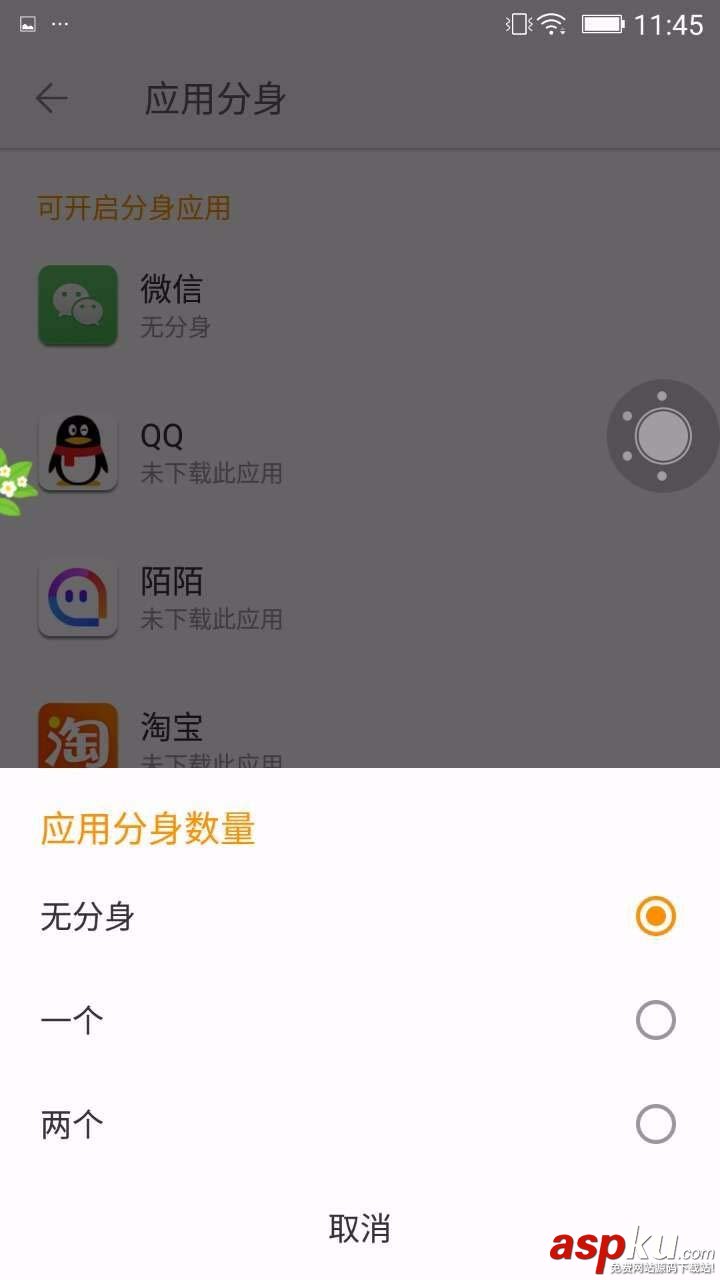Choose the 一个 clone option
Image resolution: width=720 pixels, height=1280 pixels.
(x=655, y=1020)
